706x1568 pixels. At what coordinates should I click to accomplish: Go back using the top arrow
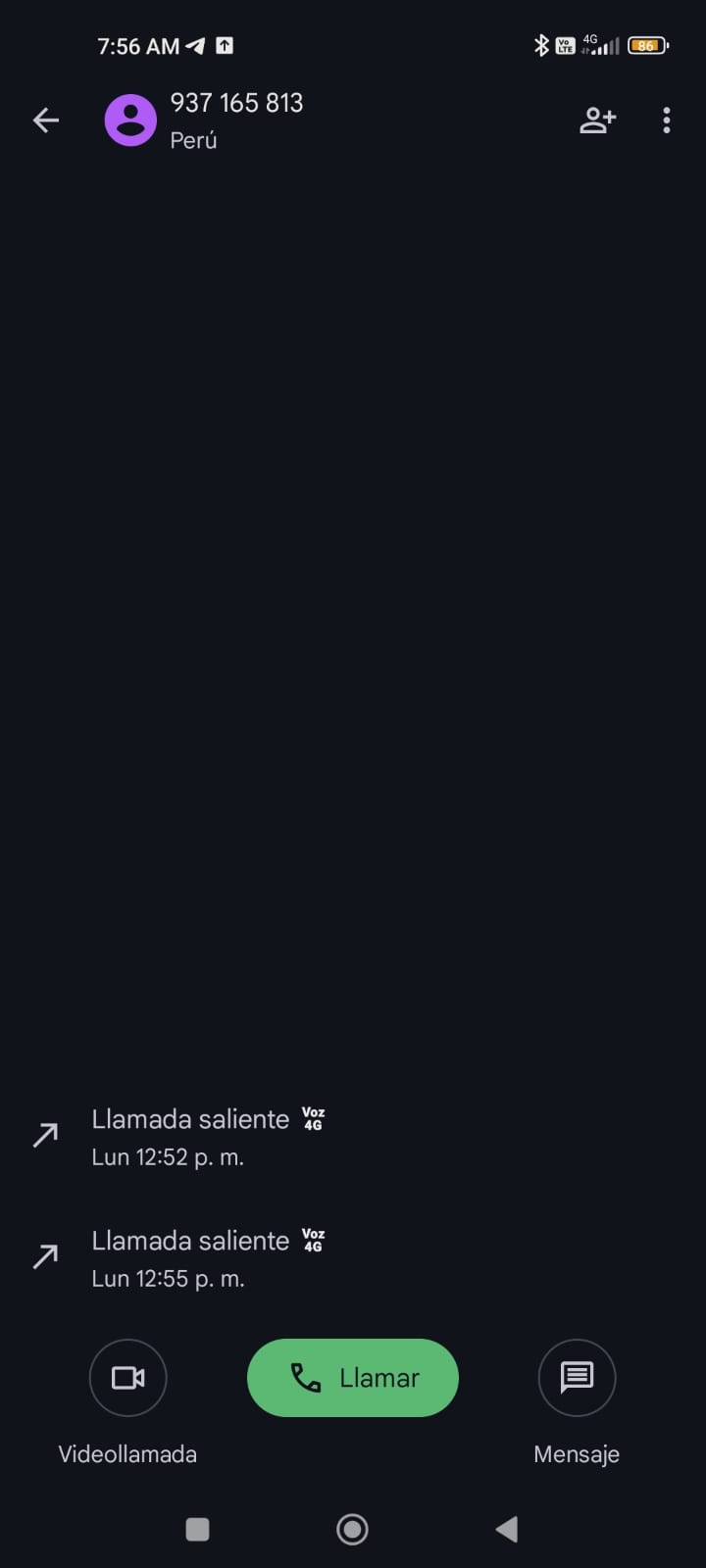46,121
